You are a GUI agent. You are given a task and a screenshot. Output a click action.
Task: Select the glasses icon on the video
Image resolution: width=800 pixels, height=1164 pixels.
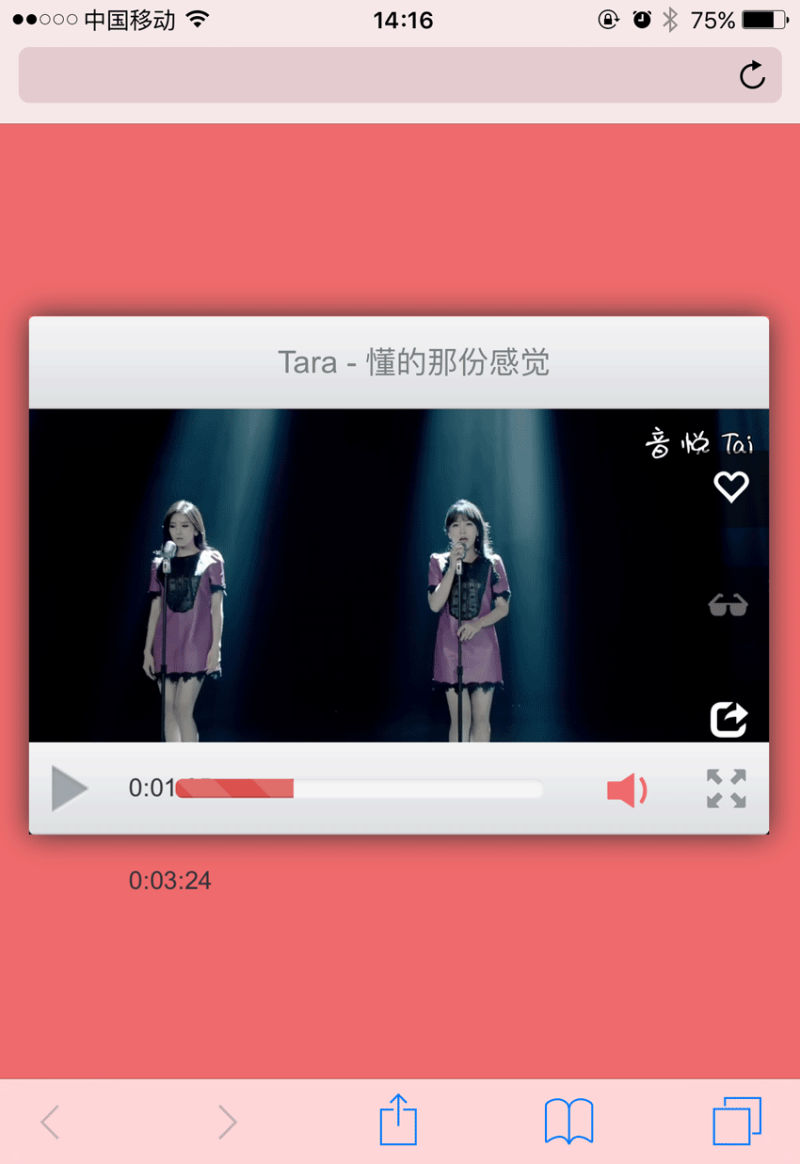pyautogui.click(x=728, y=604)
